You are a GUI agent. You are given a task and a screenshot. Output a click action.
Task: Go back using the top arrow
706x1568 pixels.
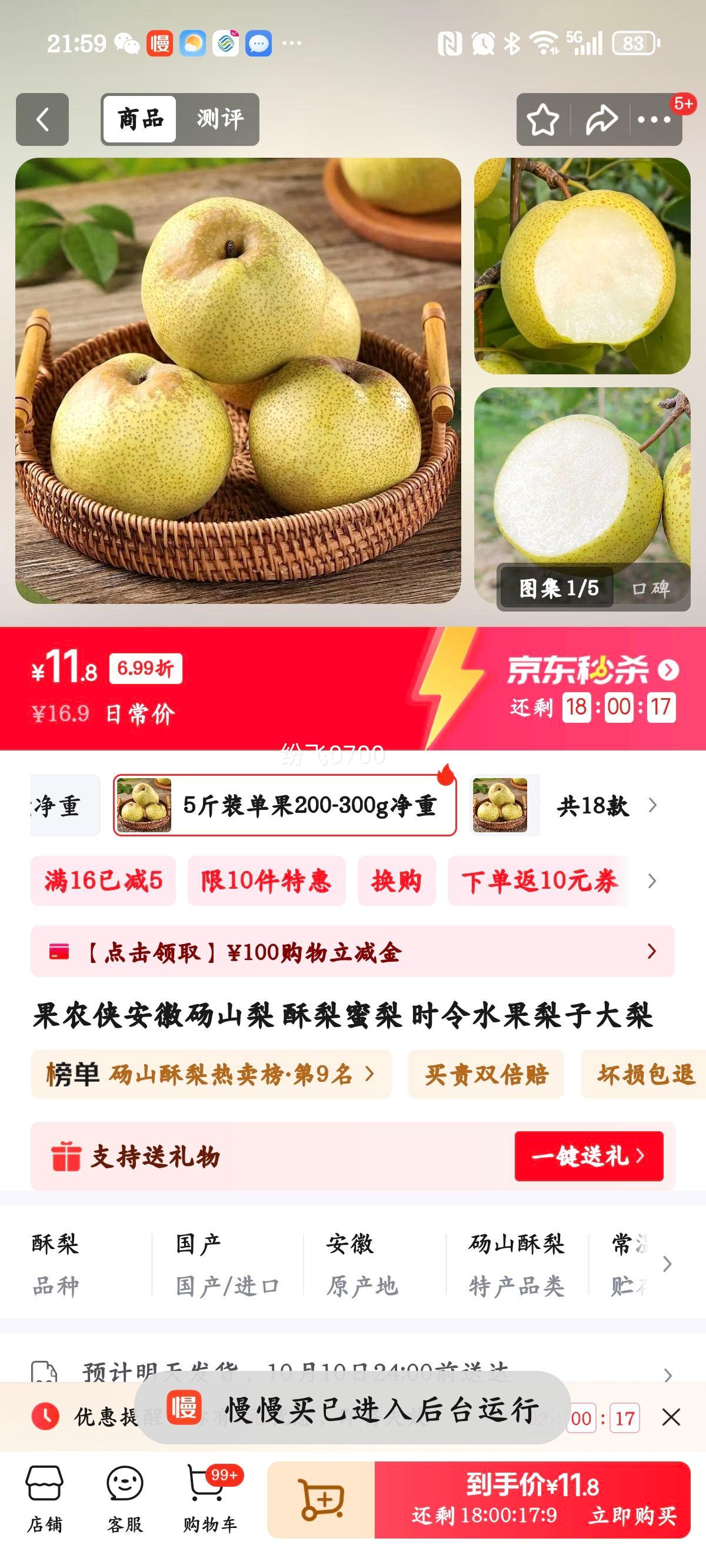[x=42, y=119]
